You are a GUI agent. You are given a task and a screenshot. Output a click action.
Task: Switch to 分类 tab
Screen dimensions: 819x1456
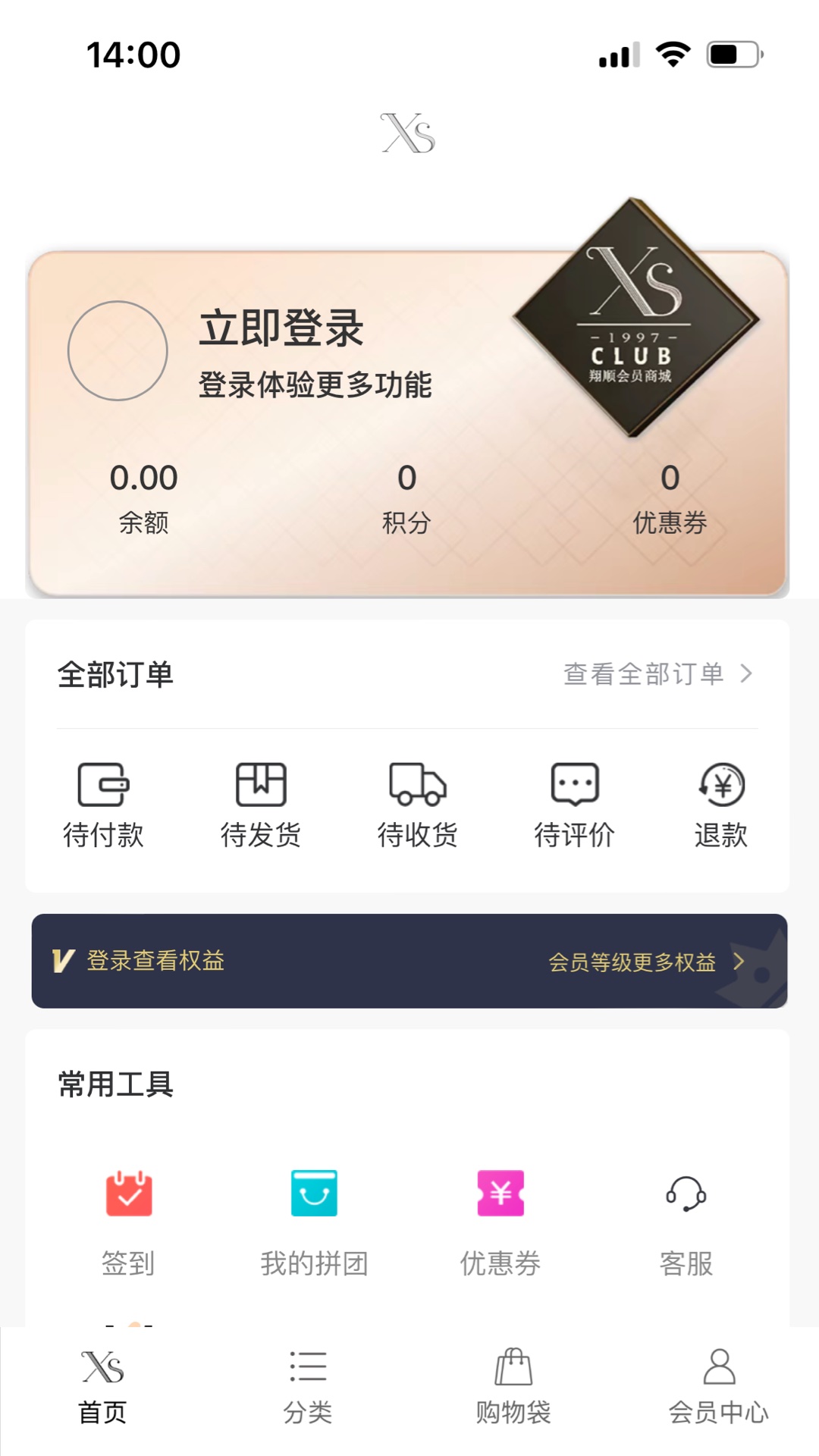click(308, 1387)
